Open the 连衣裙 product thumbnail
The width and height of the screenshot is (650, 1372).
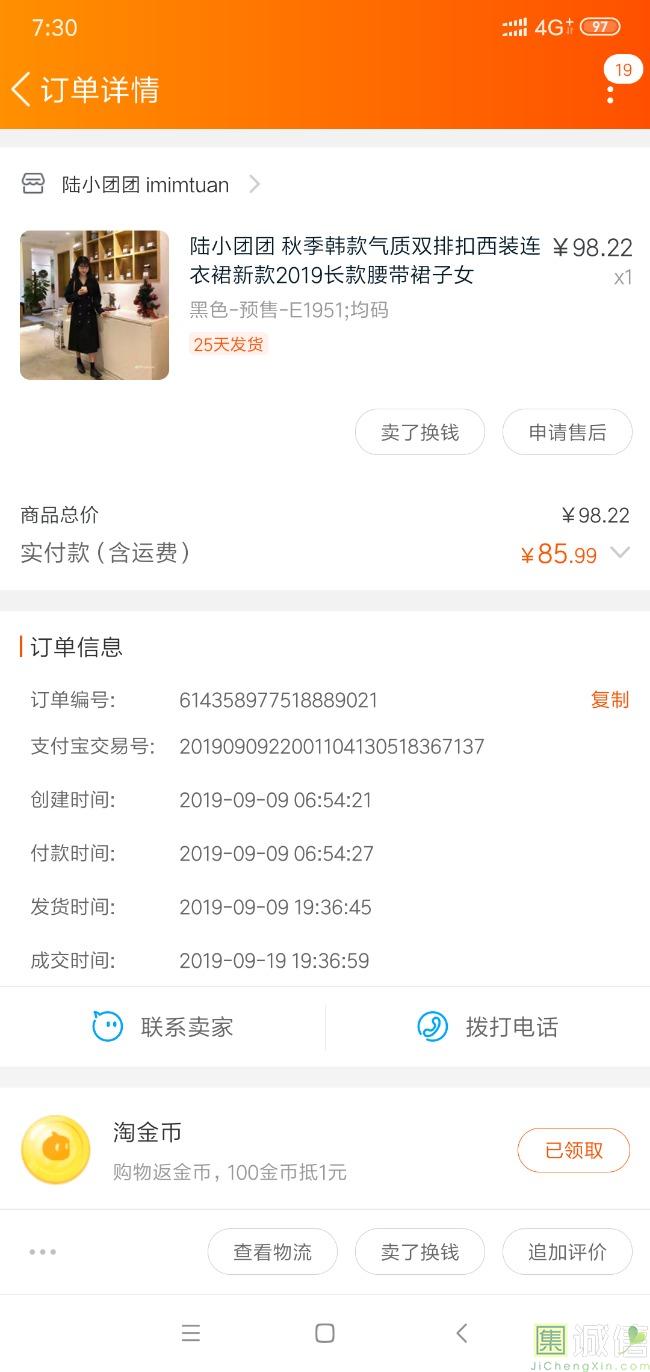94,305
